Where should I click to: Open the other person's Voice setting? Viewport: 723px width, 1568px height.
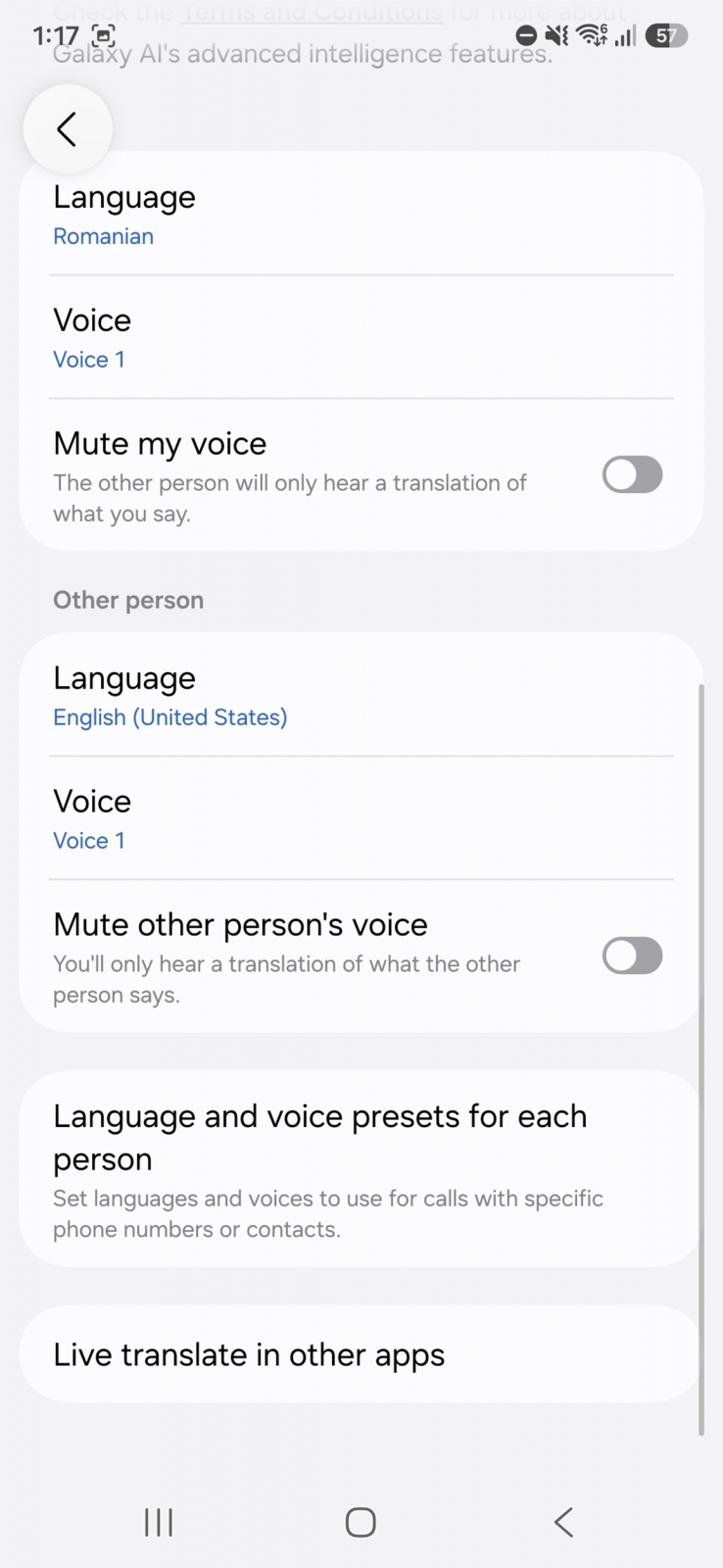361,819
